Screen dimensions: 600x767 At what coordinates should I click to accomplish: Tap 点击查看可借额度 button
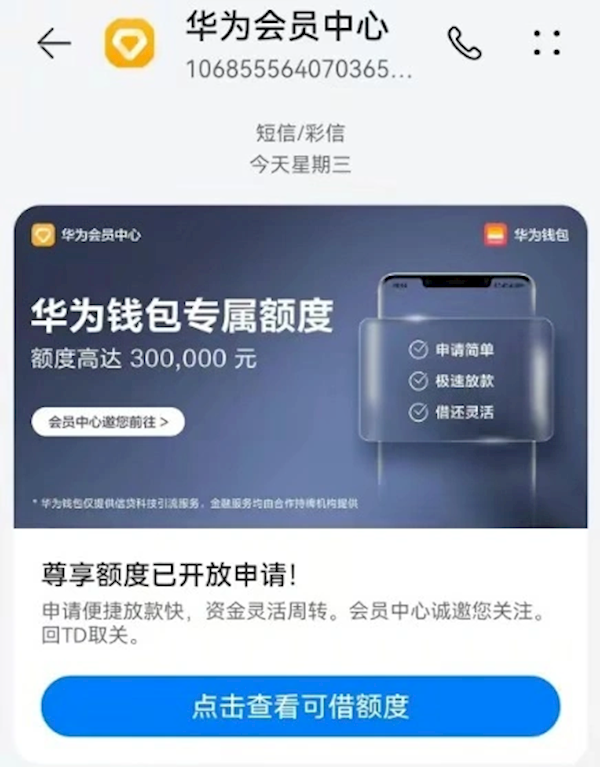tap(300, 706)
